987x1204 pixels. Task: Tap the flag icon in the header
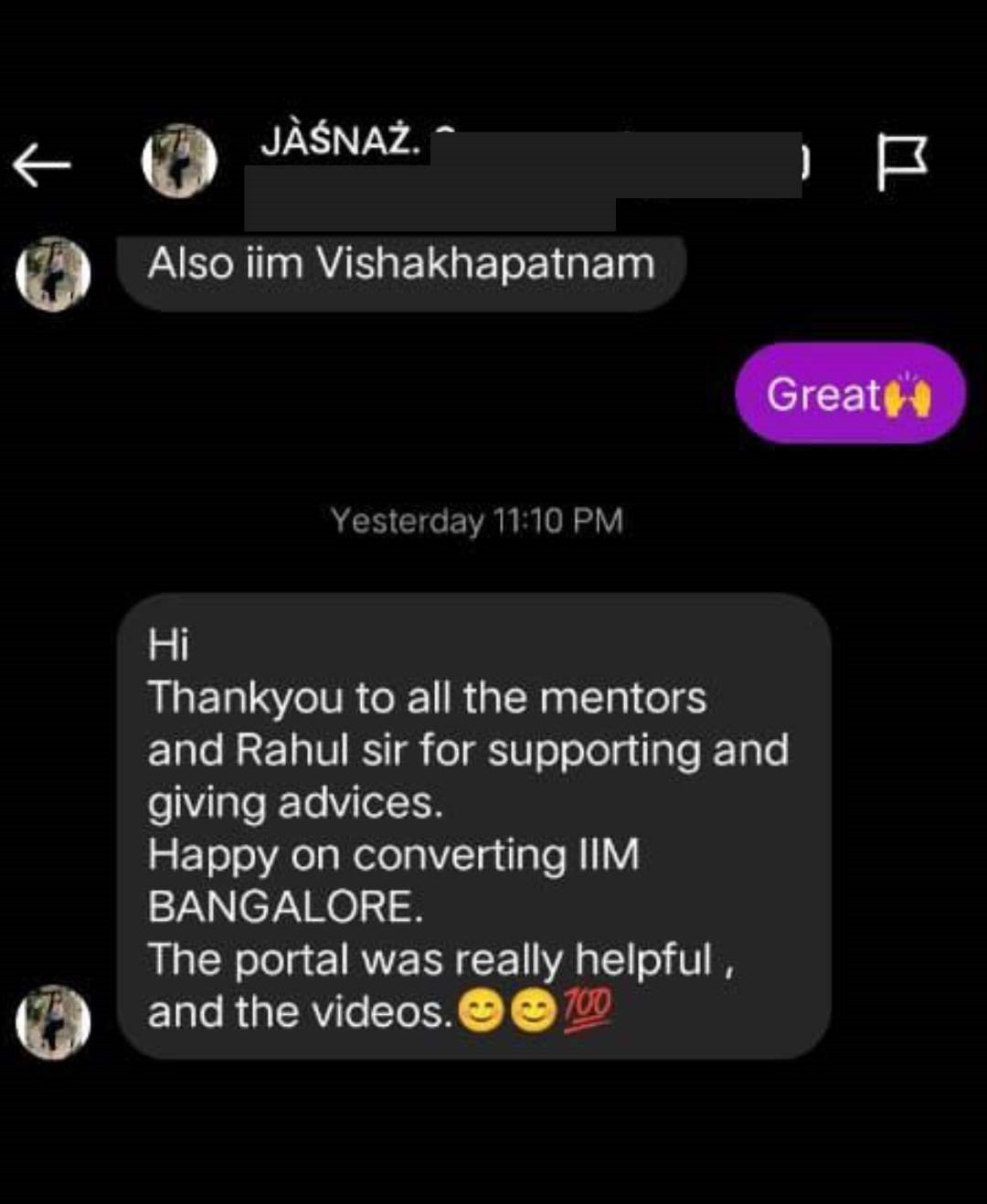point(901,163)
